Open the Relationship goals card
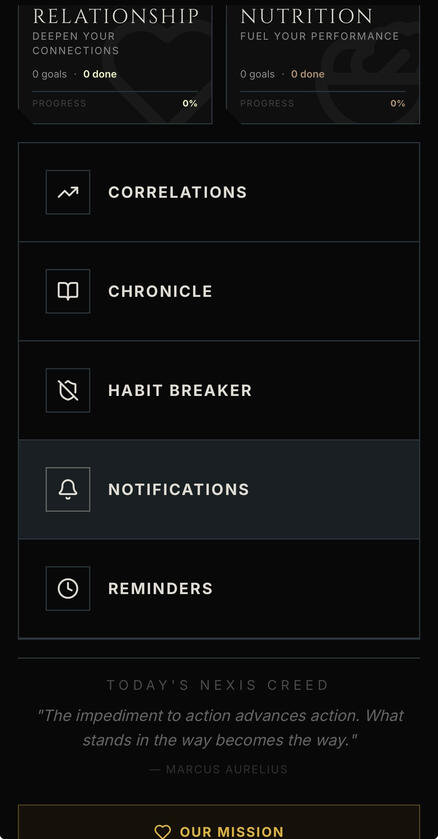The image size is (438, 839). tap(115, 63)
